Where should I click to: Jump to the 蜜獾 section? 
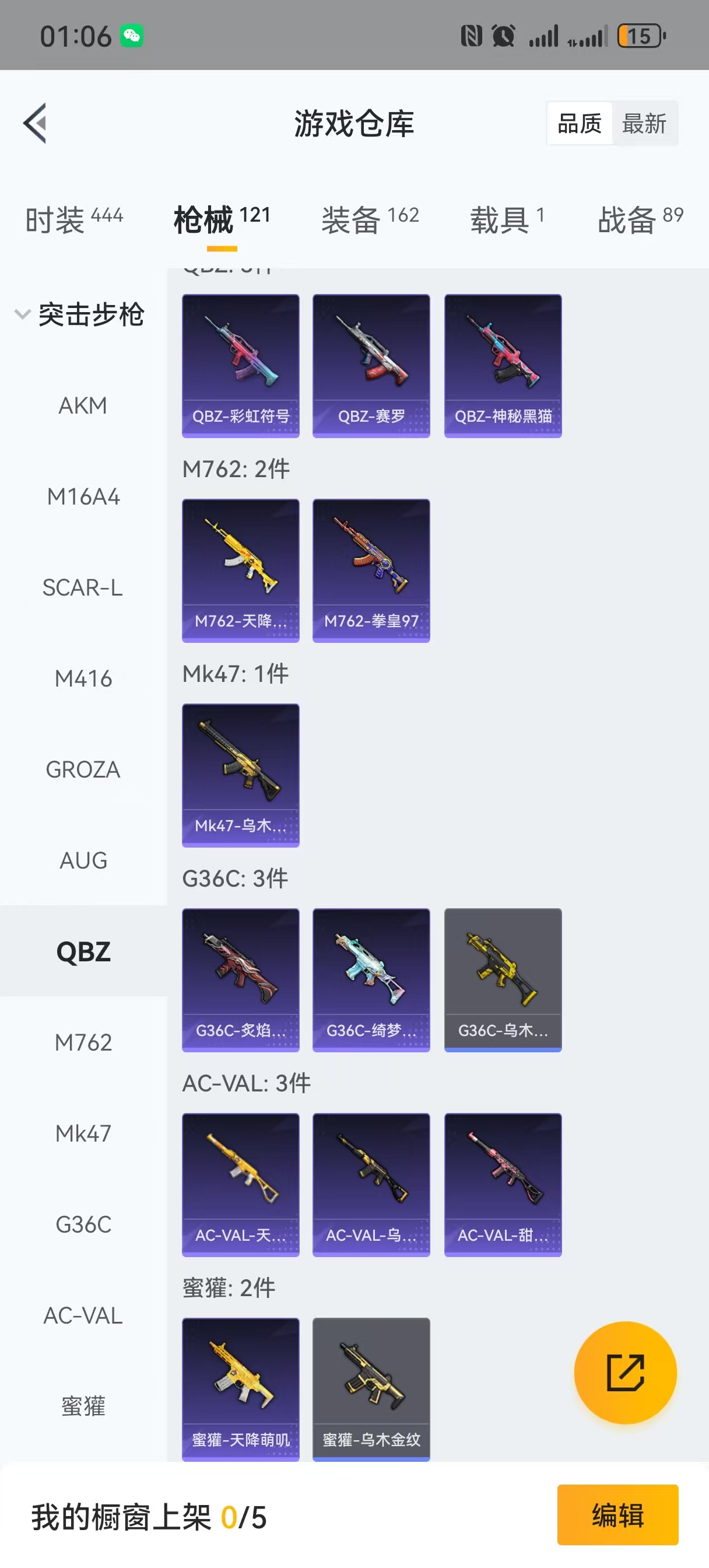[83, 1406]
